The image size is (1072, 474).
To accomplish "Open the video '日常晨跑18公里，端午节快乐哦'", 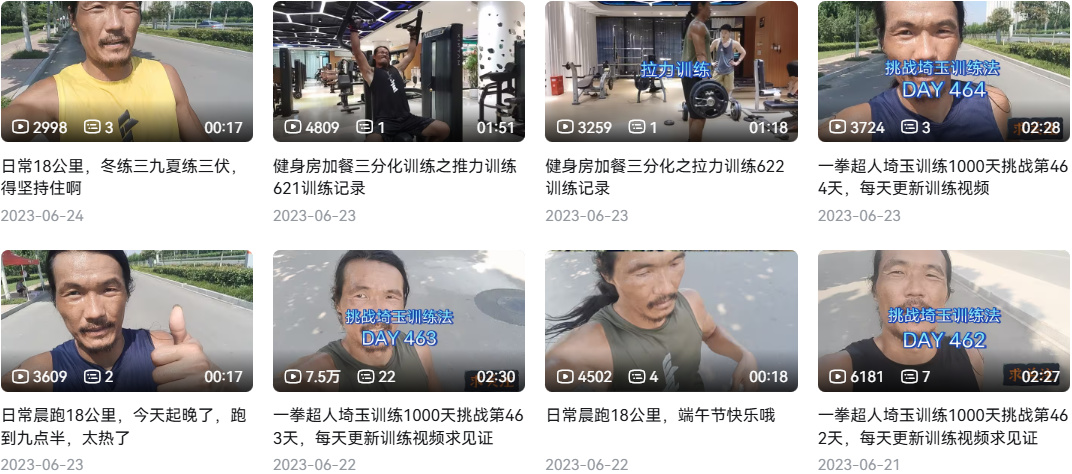I will [671, 320].
